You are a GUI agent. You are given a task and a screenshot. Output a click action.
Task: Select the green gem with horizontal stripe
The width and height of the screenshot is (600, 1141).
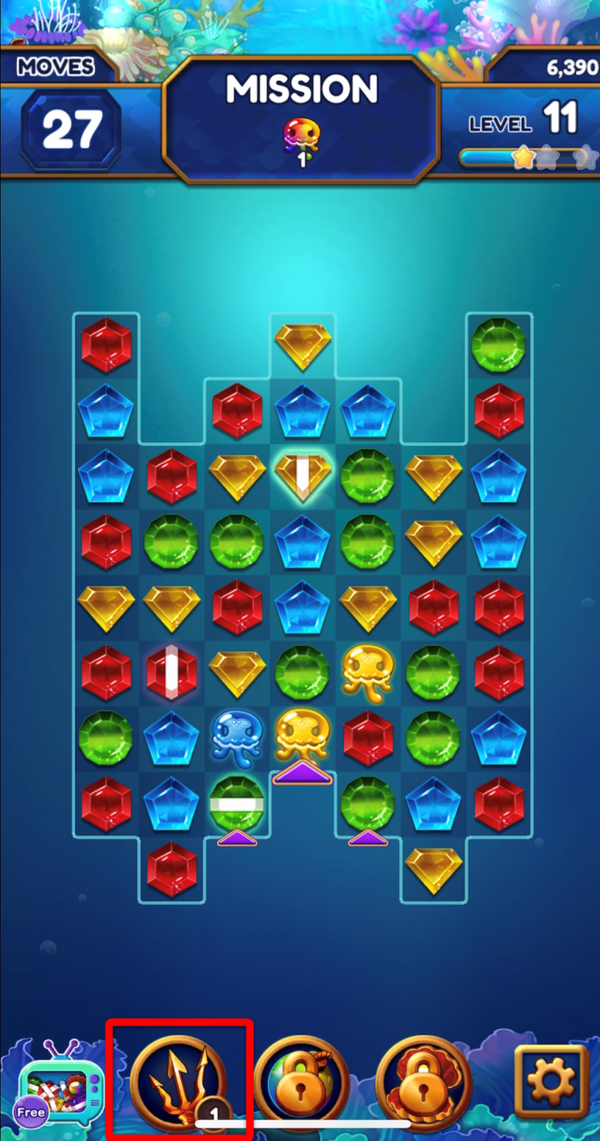(237, 803)
